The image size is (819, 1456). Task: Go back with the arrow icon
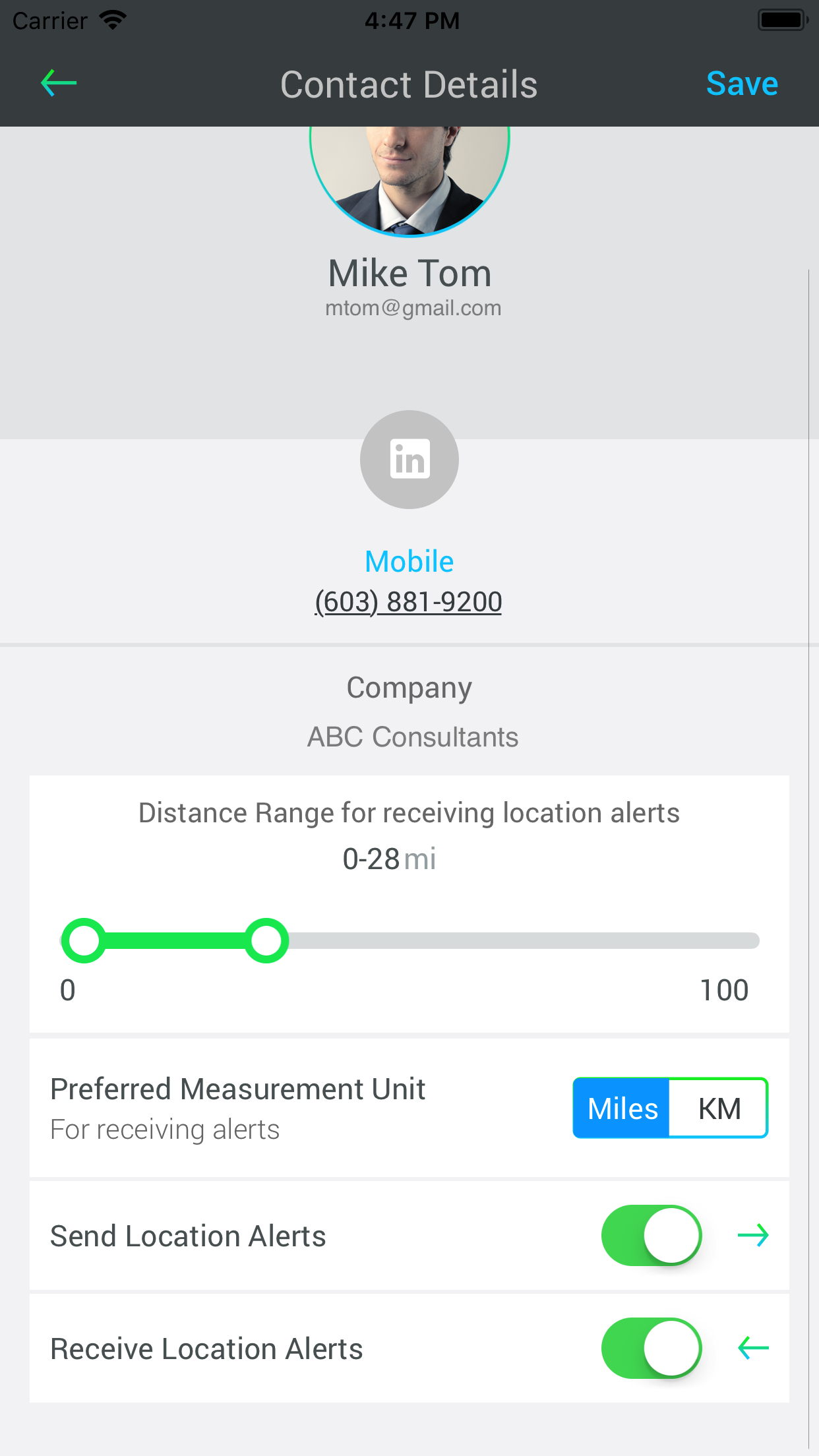pos(59,84)
